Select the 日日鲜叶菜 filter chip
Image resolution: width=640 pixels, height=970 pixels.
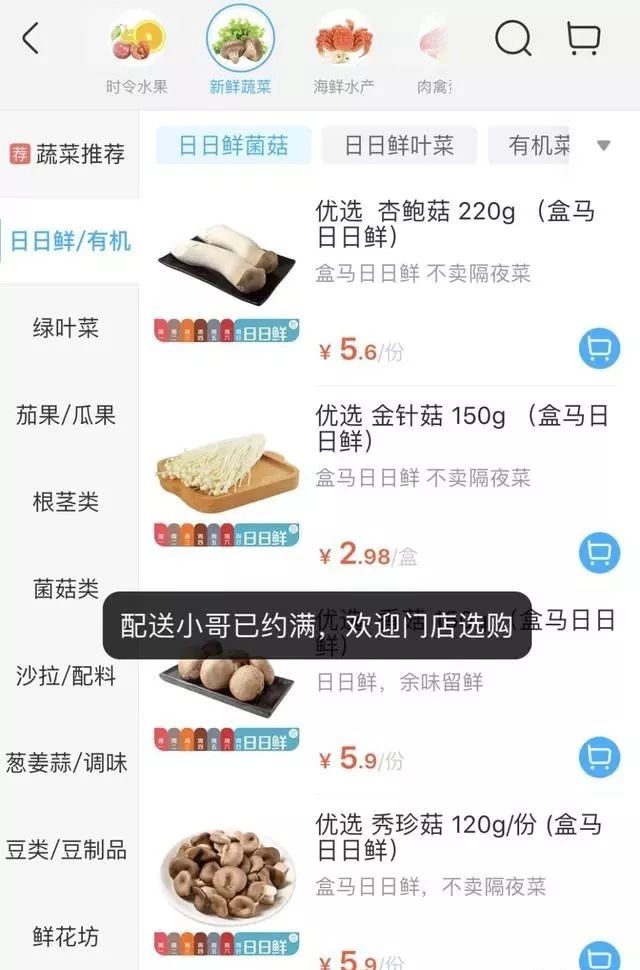399,146
